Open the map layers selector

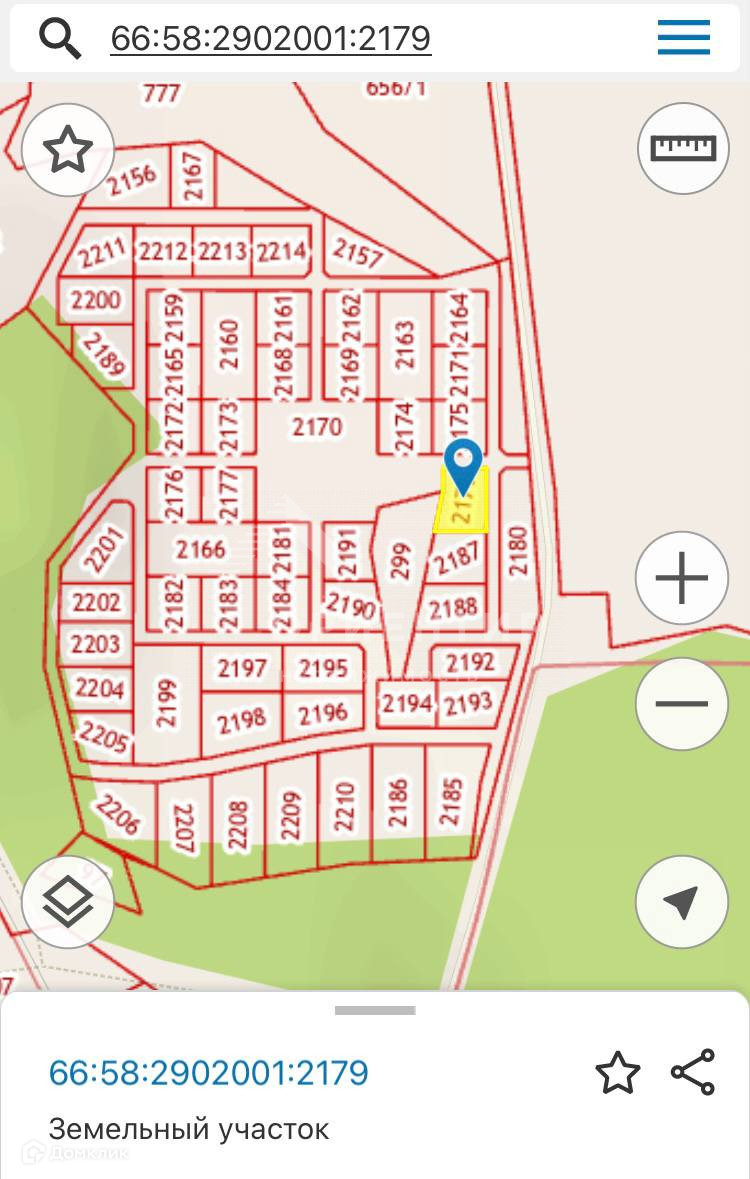68,902
